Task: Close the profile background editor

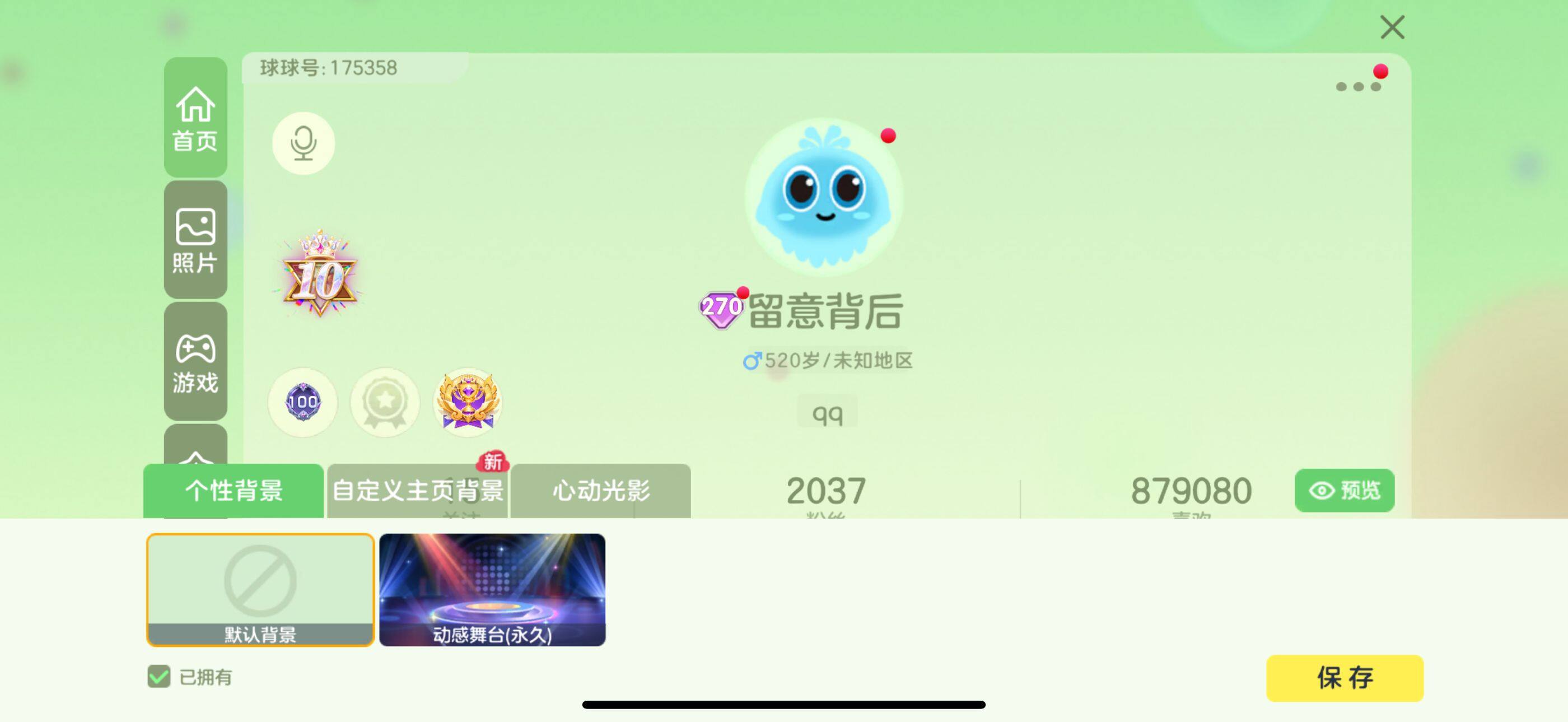Action: 1392,27
